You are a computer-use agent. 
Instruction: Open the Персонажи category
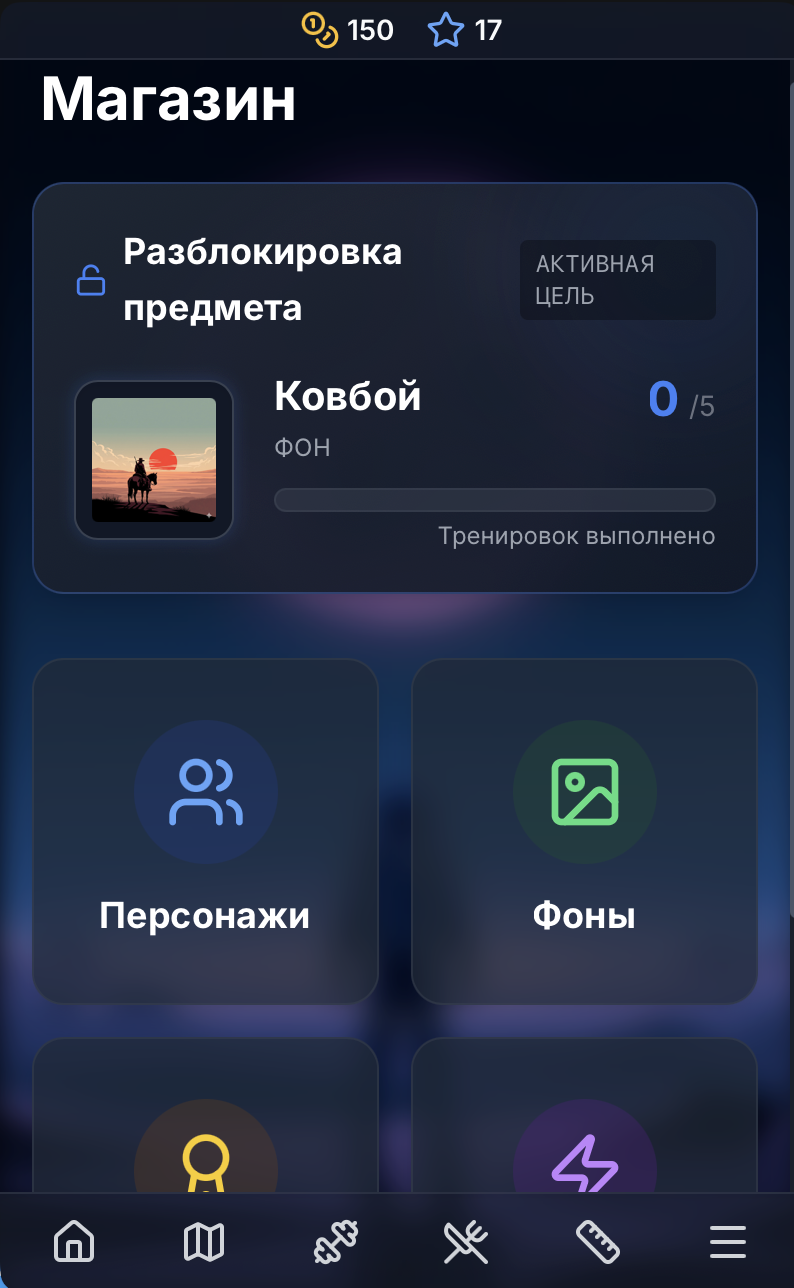pos(206,830)
